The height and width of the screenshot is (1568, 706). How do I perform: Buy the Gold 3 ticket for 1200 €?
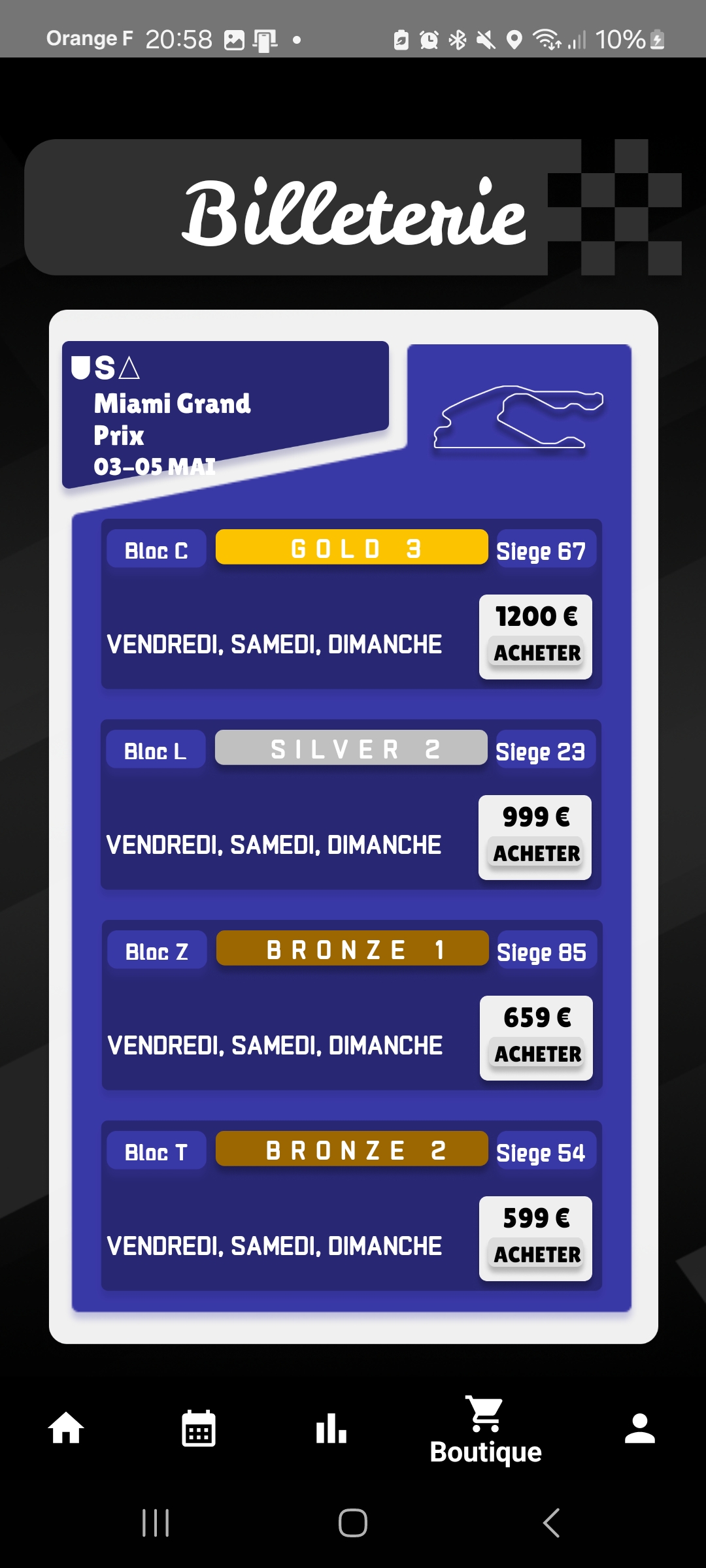coord(537,652)
